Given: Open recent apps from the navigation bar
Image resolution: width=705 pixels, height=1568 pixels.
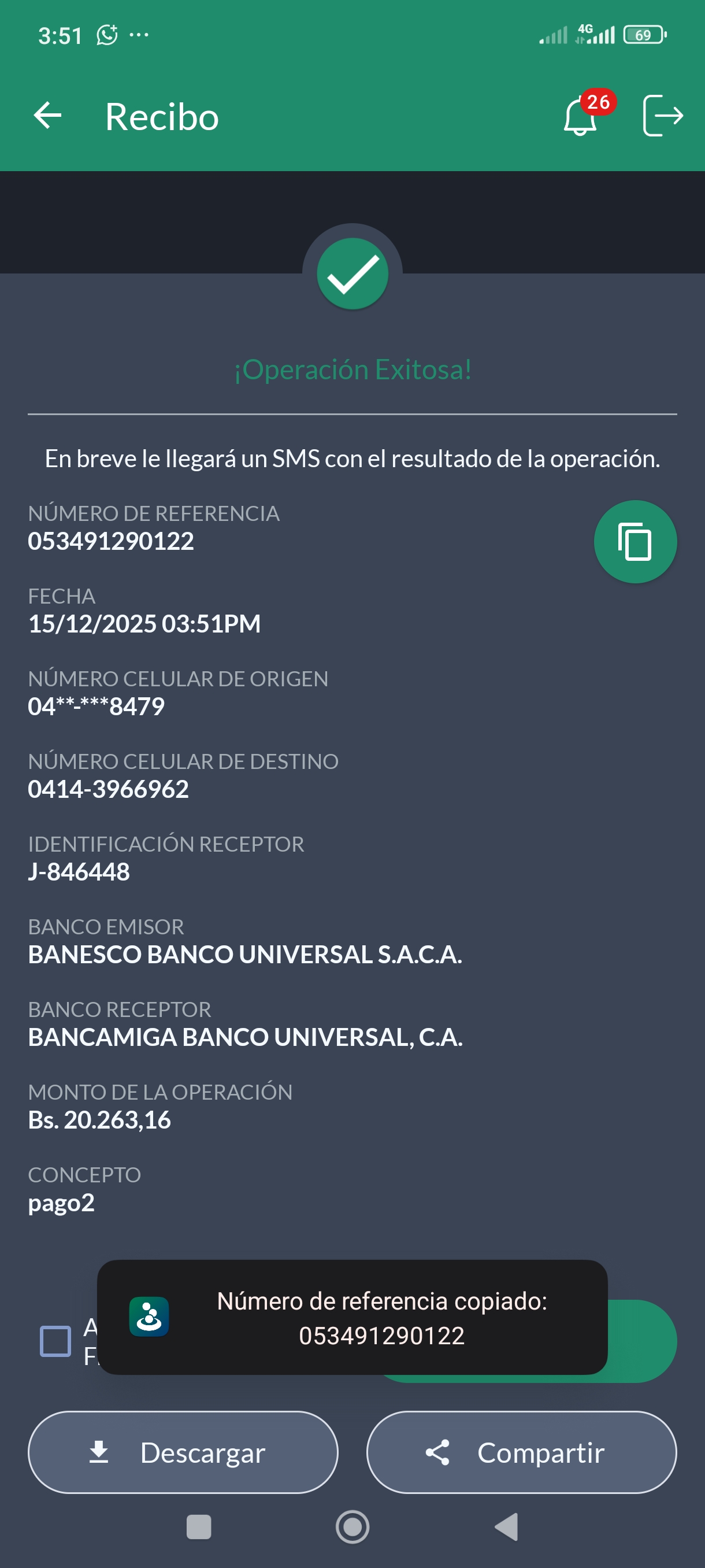Looking at the screenshot, I should [198, 1526].
